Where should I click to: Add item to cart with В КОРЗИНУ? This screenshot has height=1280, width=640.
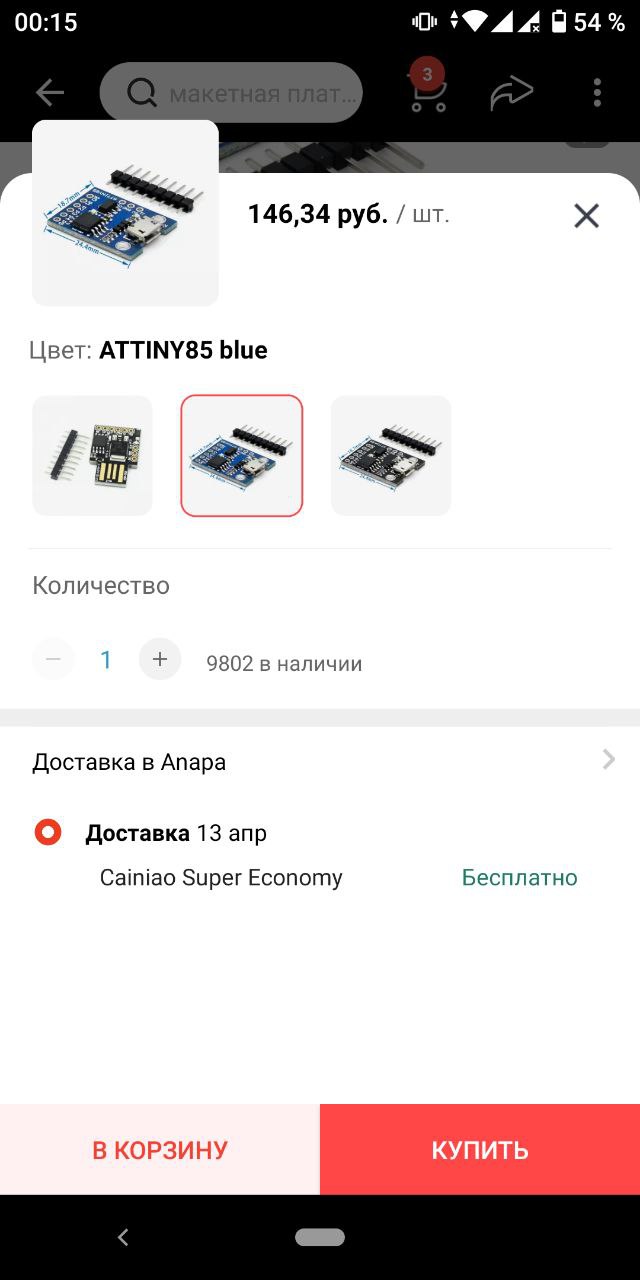pos(160,1149)
